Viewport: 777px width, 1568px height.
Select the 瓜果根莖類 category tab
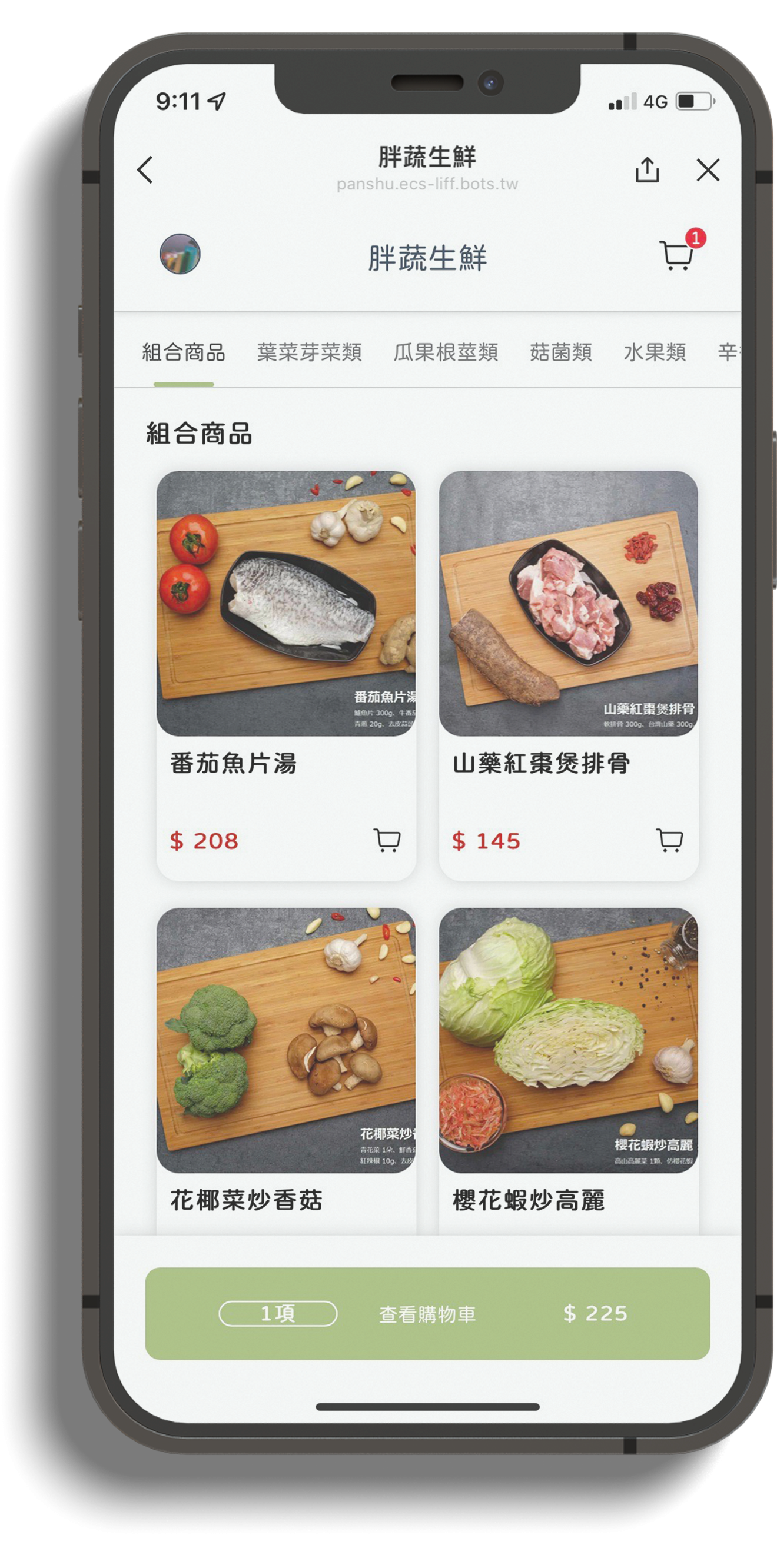click(x=445, y=352)
